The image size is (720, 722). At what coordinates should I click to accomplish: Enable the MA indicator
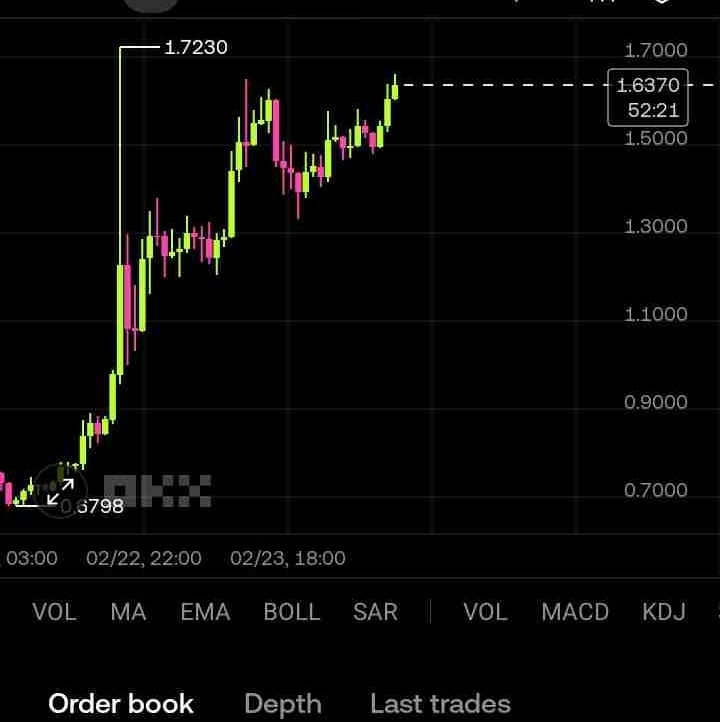128,612
